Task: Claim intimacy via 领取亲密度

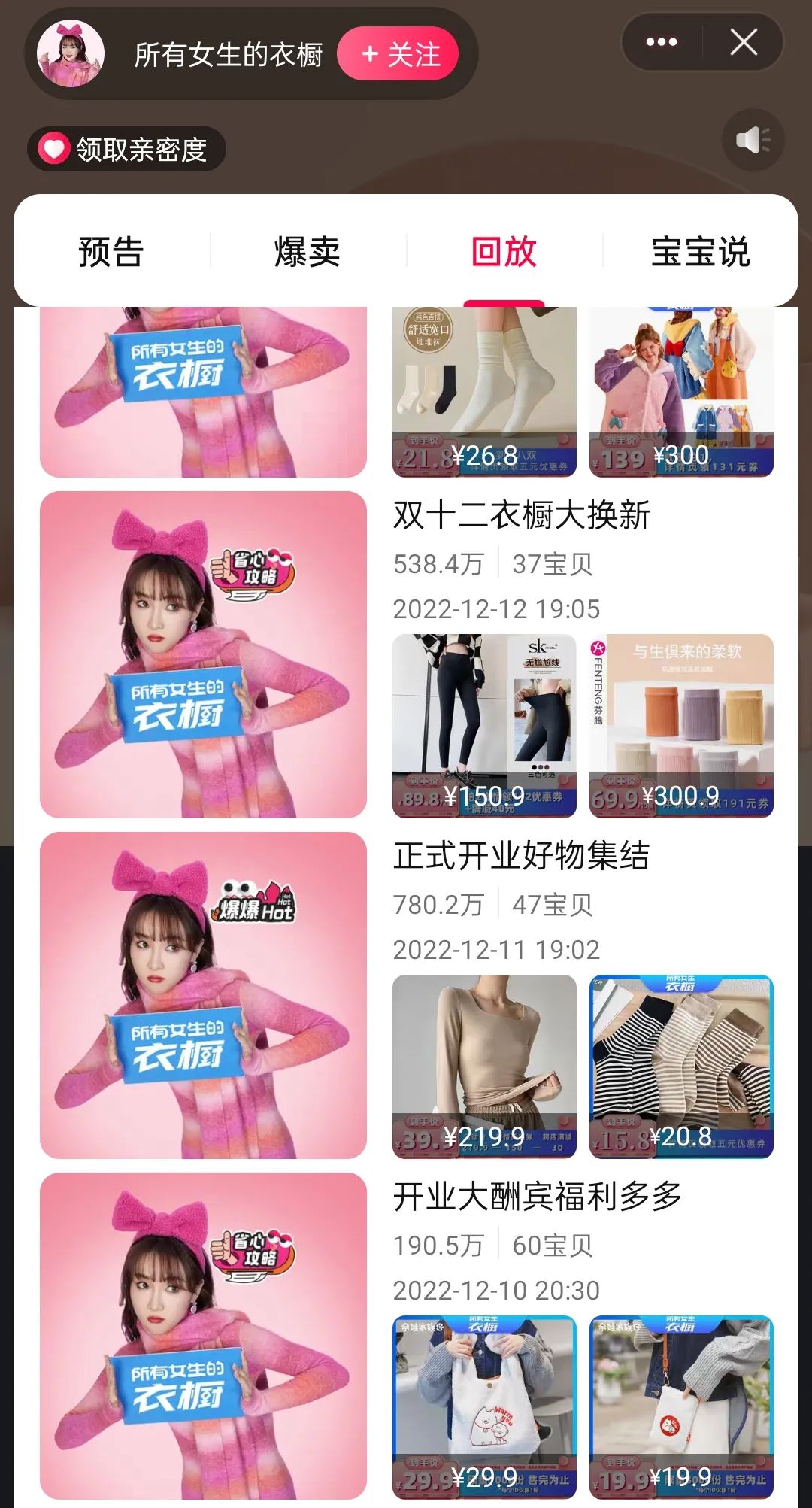Action: coord(126,149)
